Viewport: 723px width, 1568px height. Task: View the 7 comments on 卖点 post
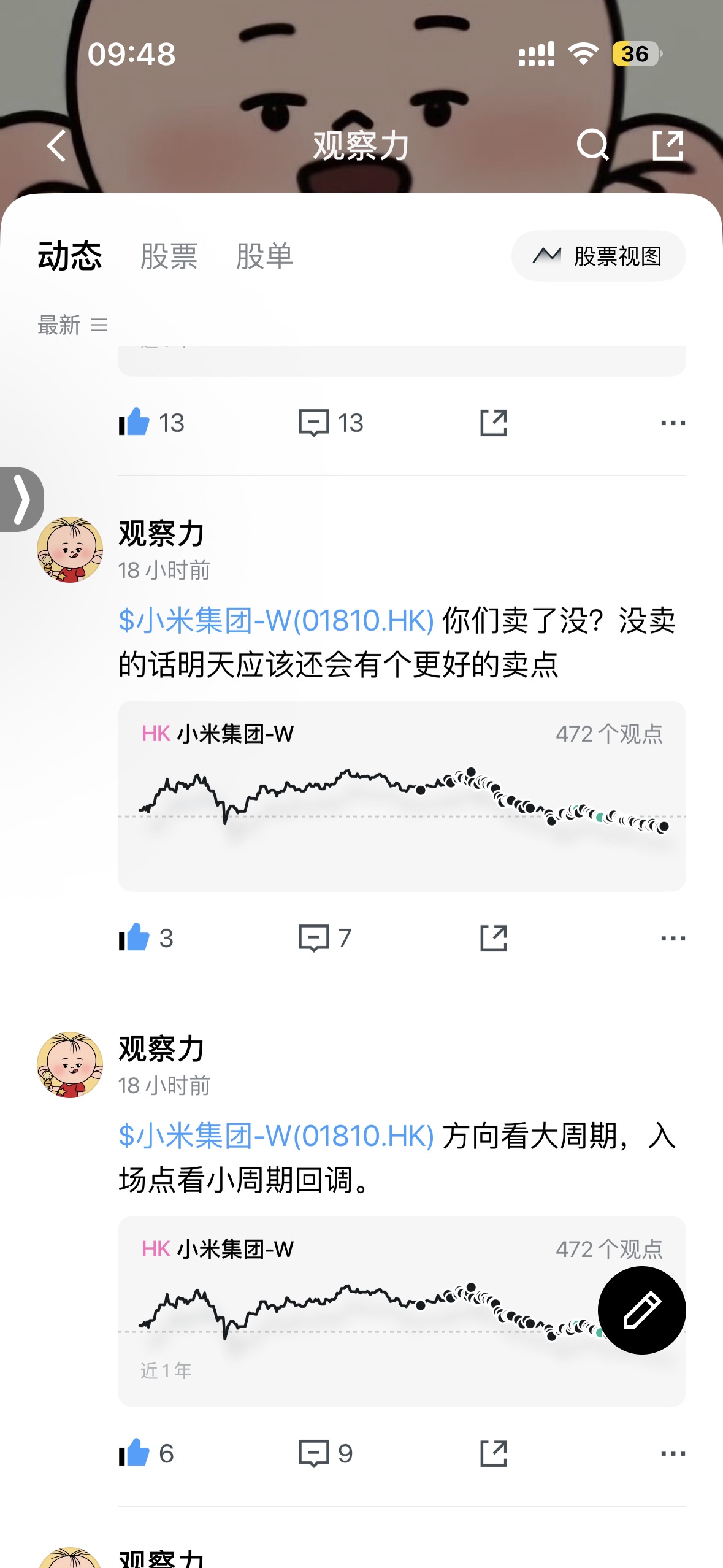(x=314, y=938)
